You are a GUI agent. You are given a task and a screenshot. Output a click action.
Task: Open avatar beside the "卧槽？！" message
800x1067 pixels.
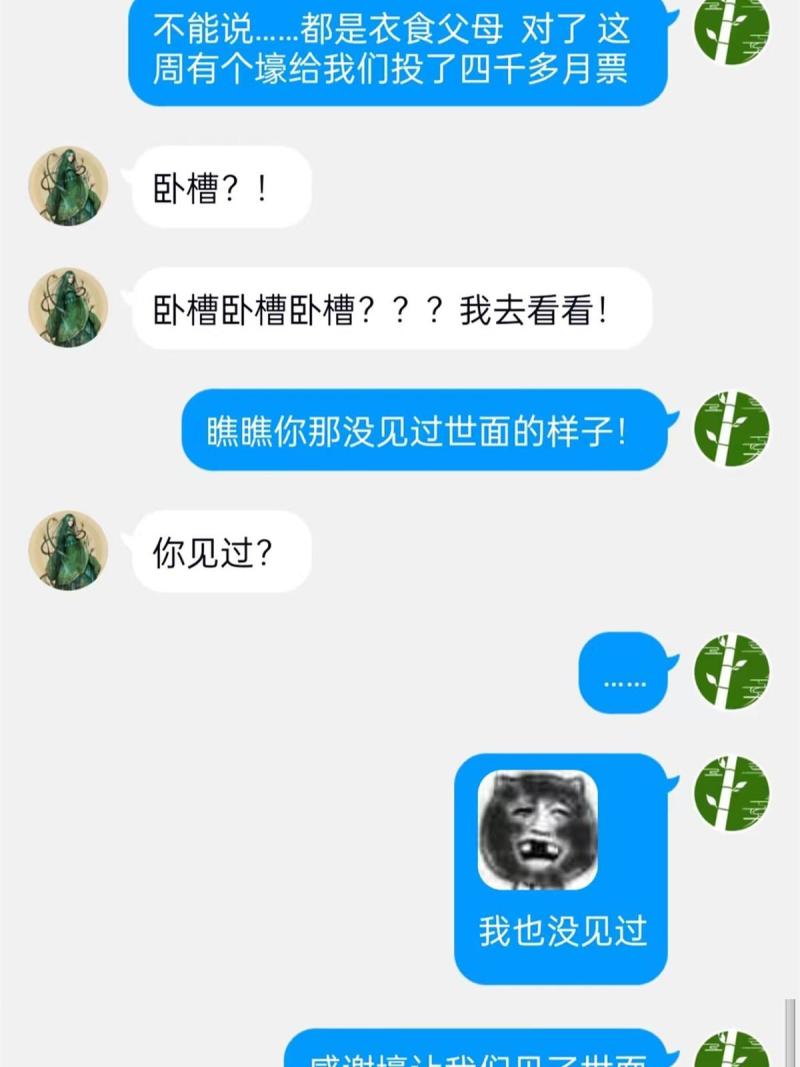click(68, 186)
